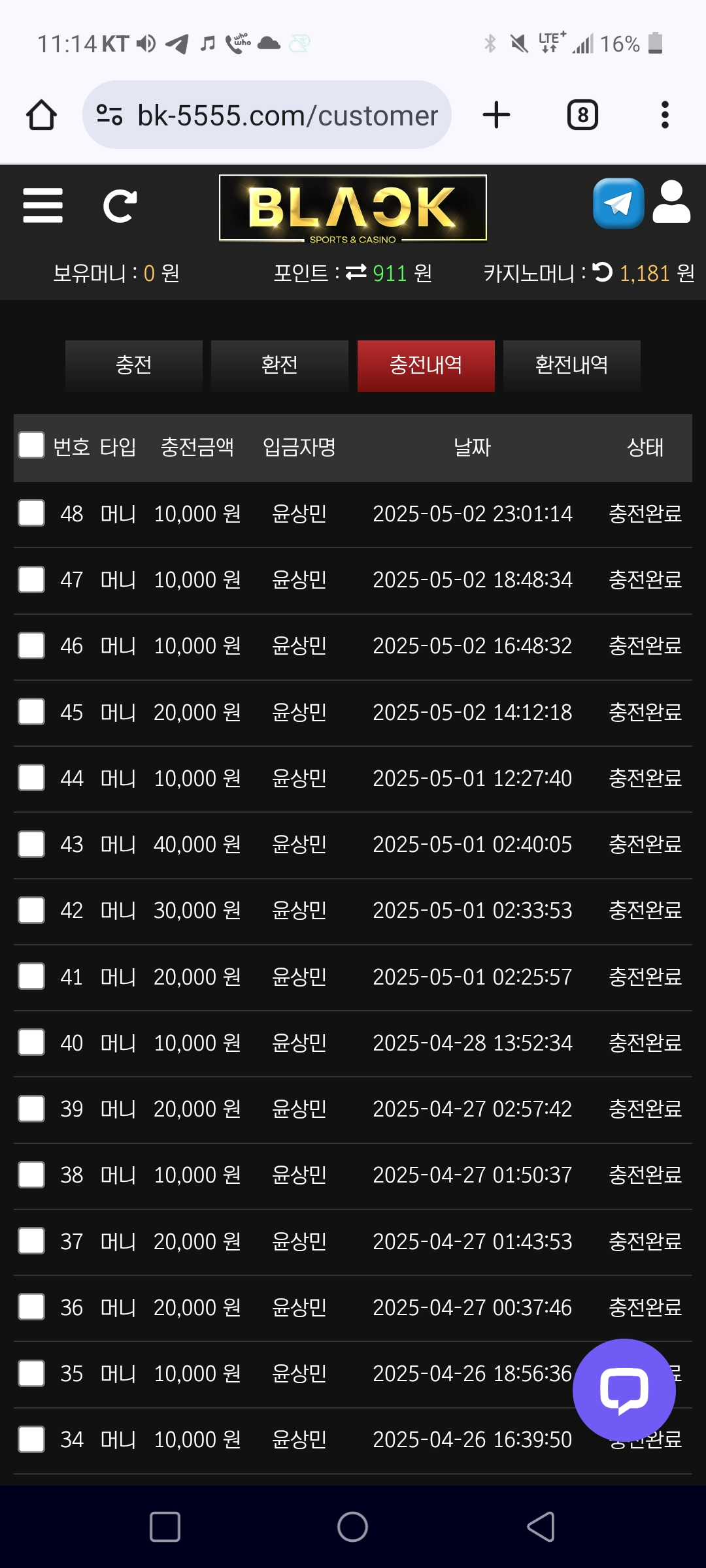This screenshot has height=1568, width=706.
Task: Convert points with the exchange arrows
Action: click(x=356, y=272)
